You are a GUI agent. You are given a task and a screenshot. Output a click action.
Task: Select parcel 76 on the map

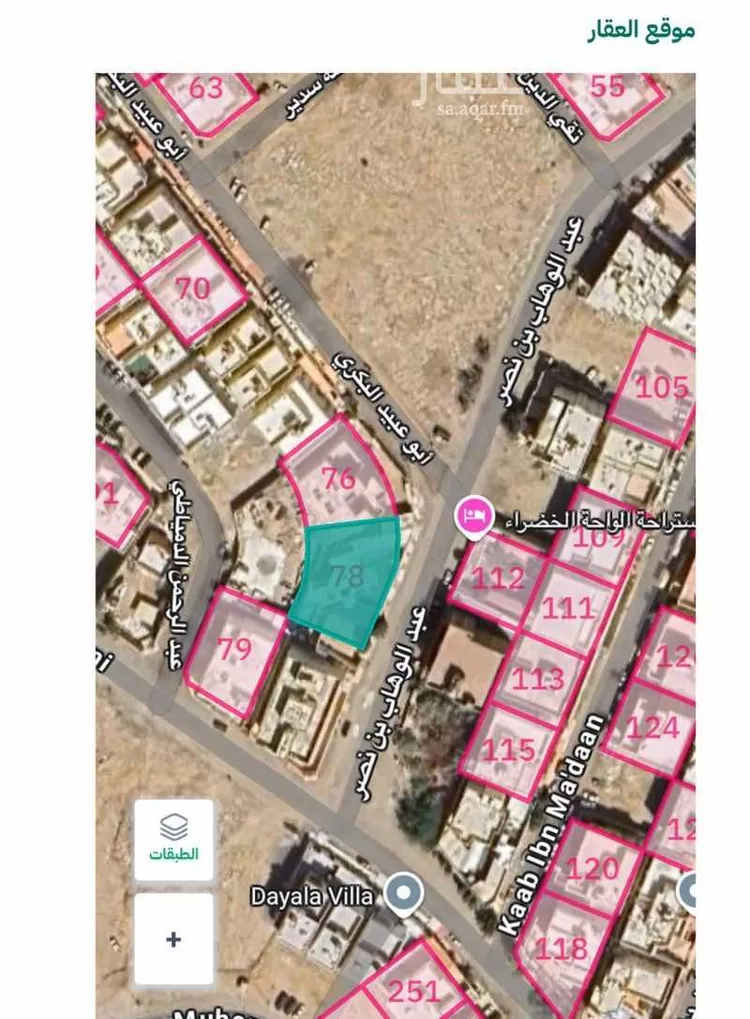point(338,478)
